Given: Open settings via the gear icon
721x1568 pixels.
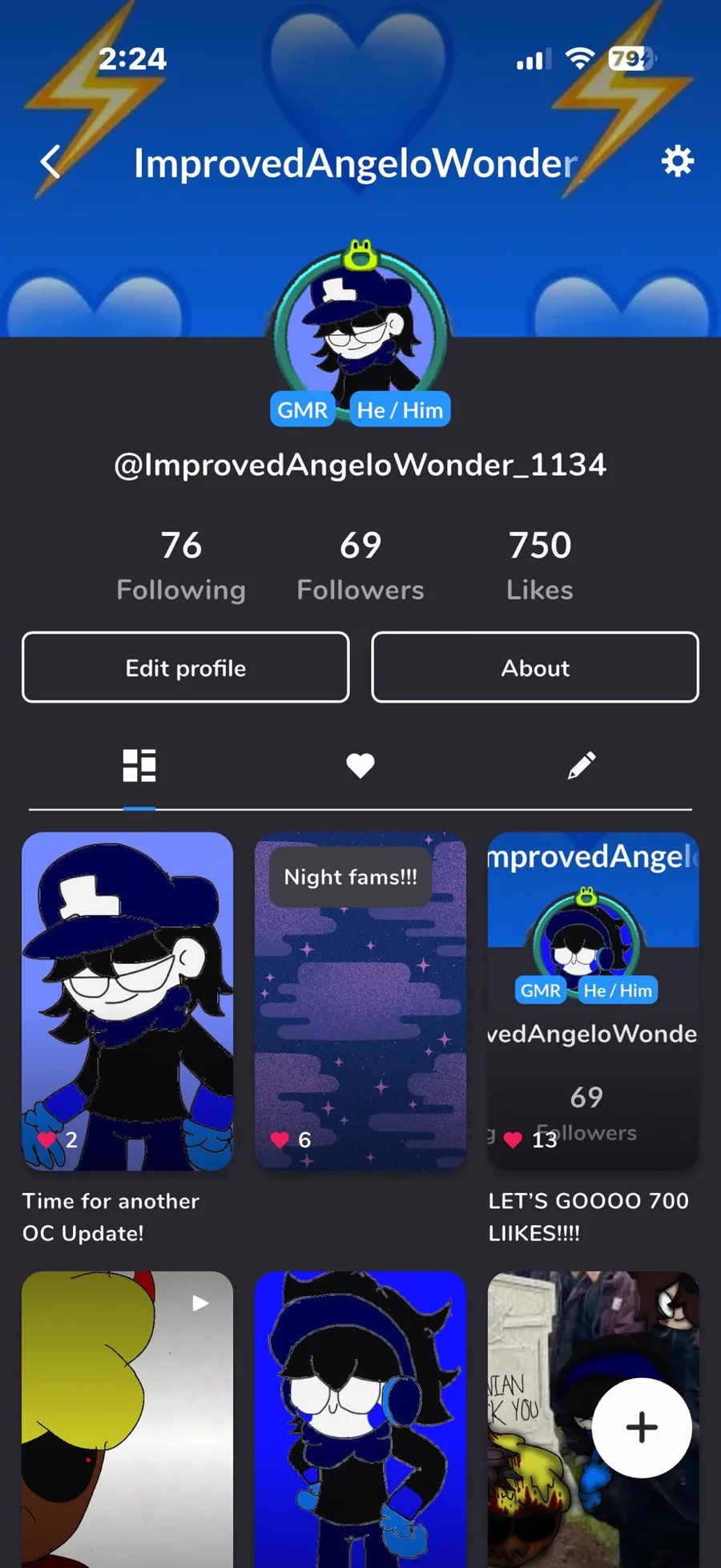Looking at the screenshot, I should point(677,161).
